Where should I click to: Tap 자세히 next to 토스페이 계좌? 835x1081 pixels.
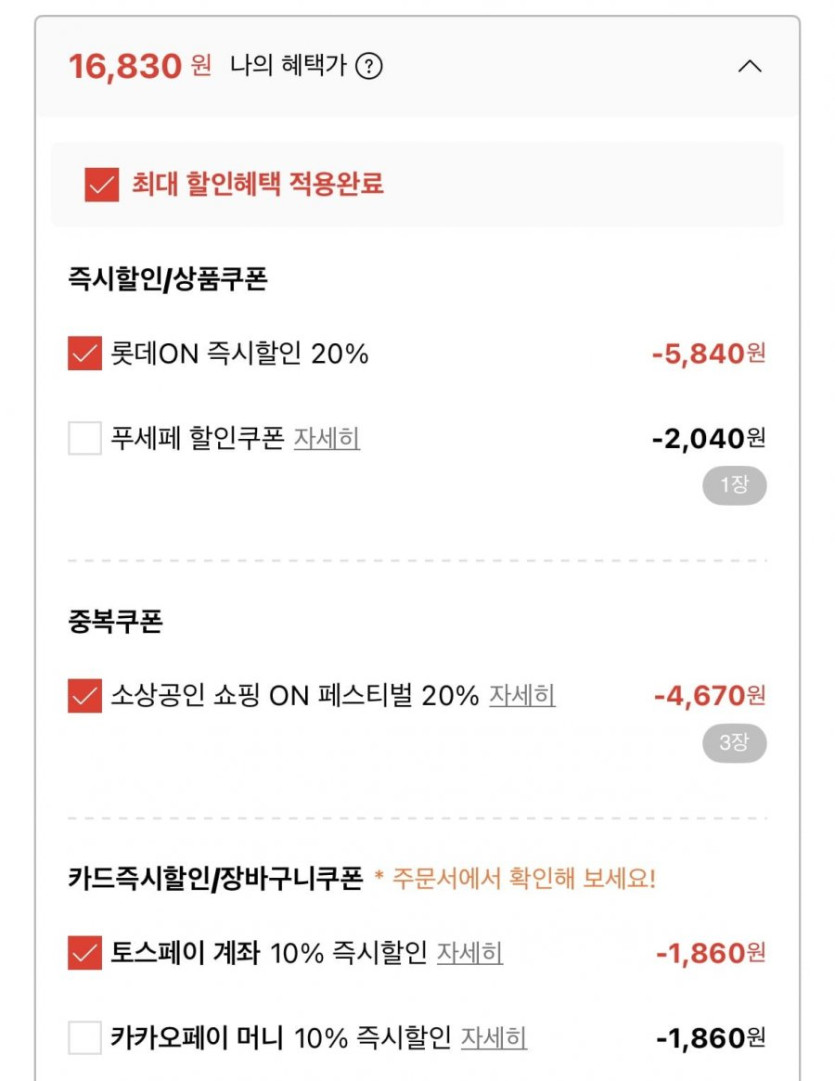click(470, 953)
